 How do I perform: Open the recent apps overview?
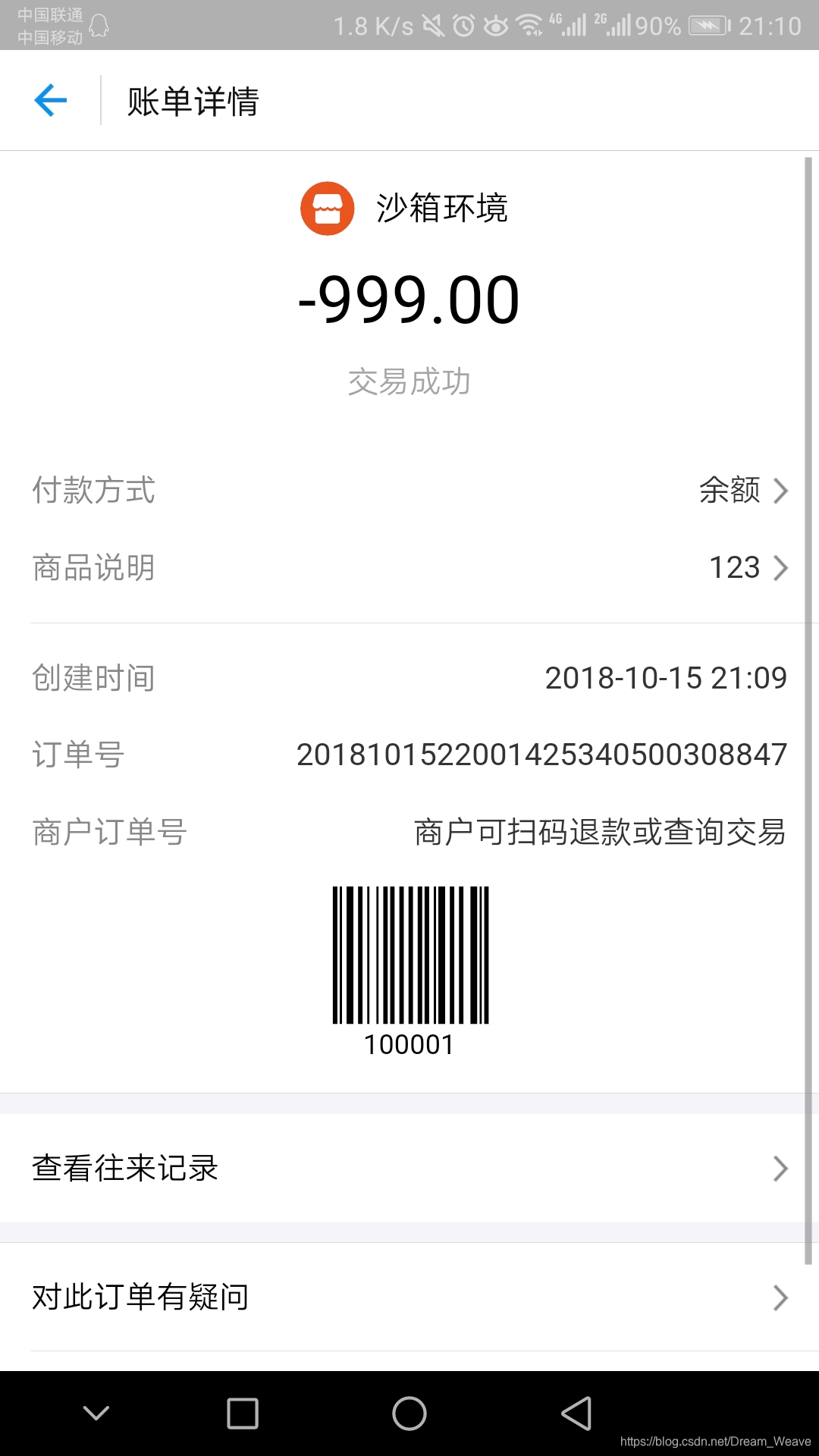pos(243,1414)
